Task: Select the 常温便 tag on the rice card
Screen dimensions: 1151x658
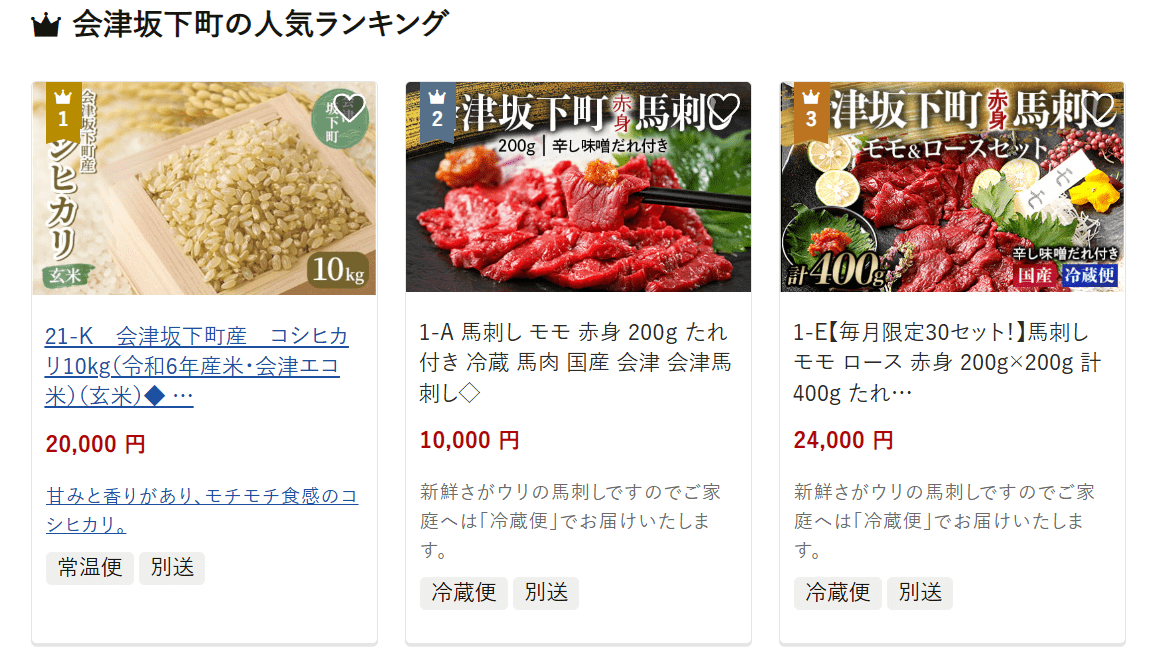Action: point(90,568)
